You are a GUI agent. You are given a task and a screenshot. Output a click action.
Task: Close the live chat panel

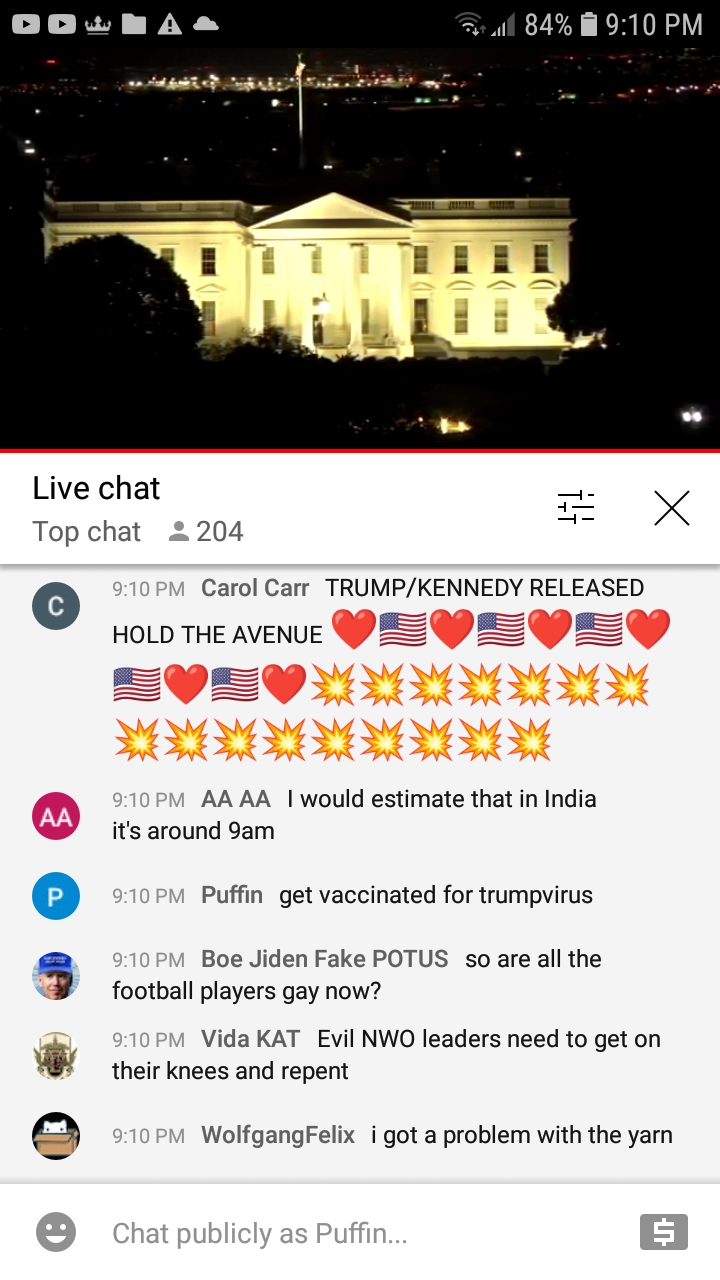671,508
